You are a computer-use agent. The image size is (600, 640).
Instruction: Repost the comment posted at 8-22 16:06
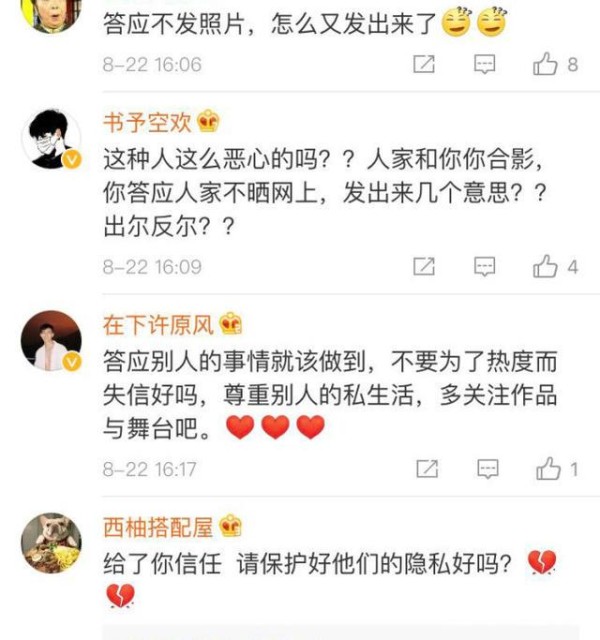[x=424, y=65]
